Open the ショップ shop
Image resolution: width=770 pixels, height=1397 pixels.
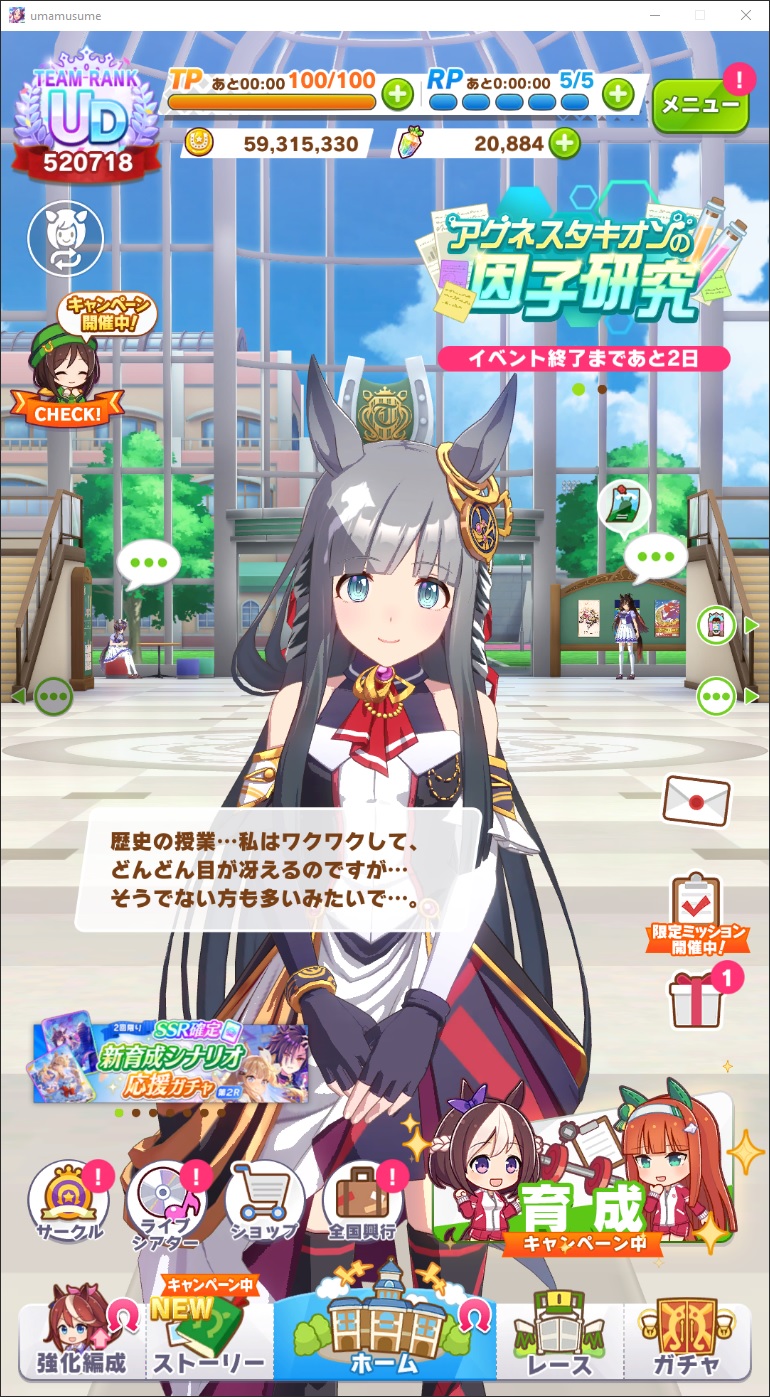[x=264, y=1201]
